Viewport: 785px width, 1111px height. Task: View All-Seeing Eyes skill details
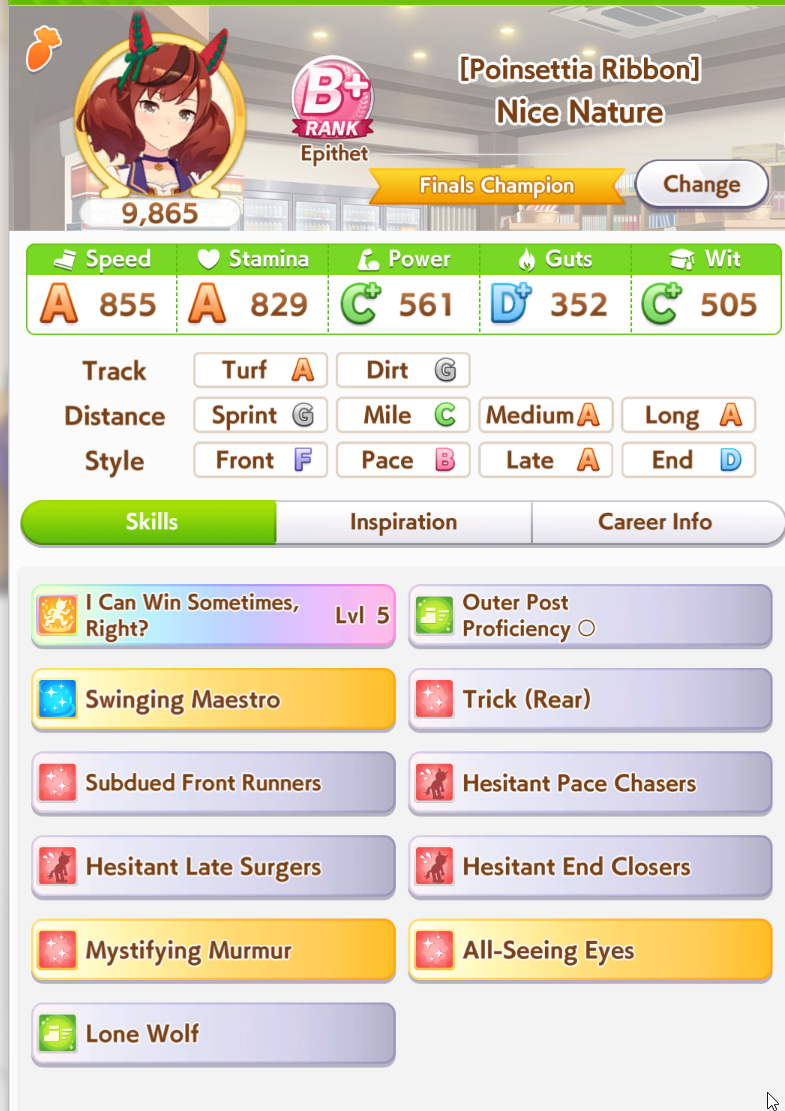coord(590,950)
